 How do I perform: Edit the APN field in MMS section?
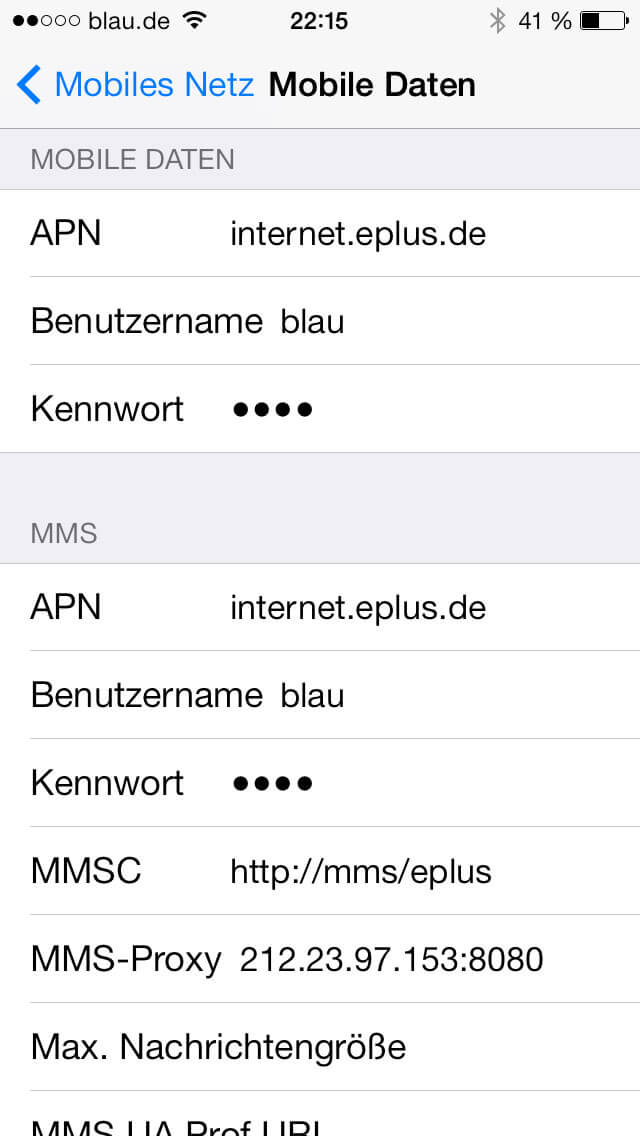point(320,607)
